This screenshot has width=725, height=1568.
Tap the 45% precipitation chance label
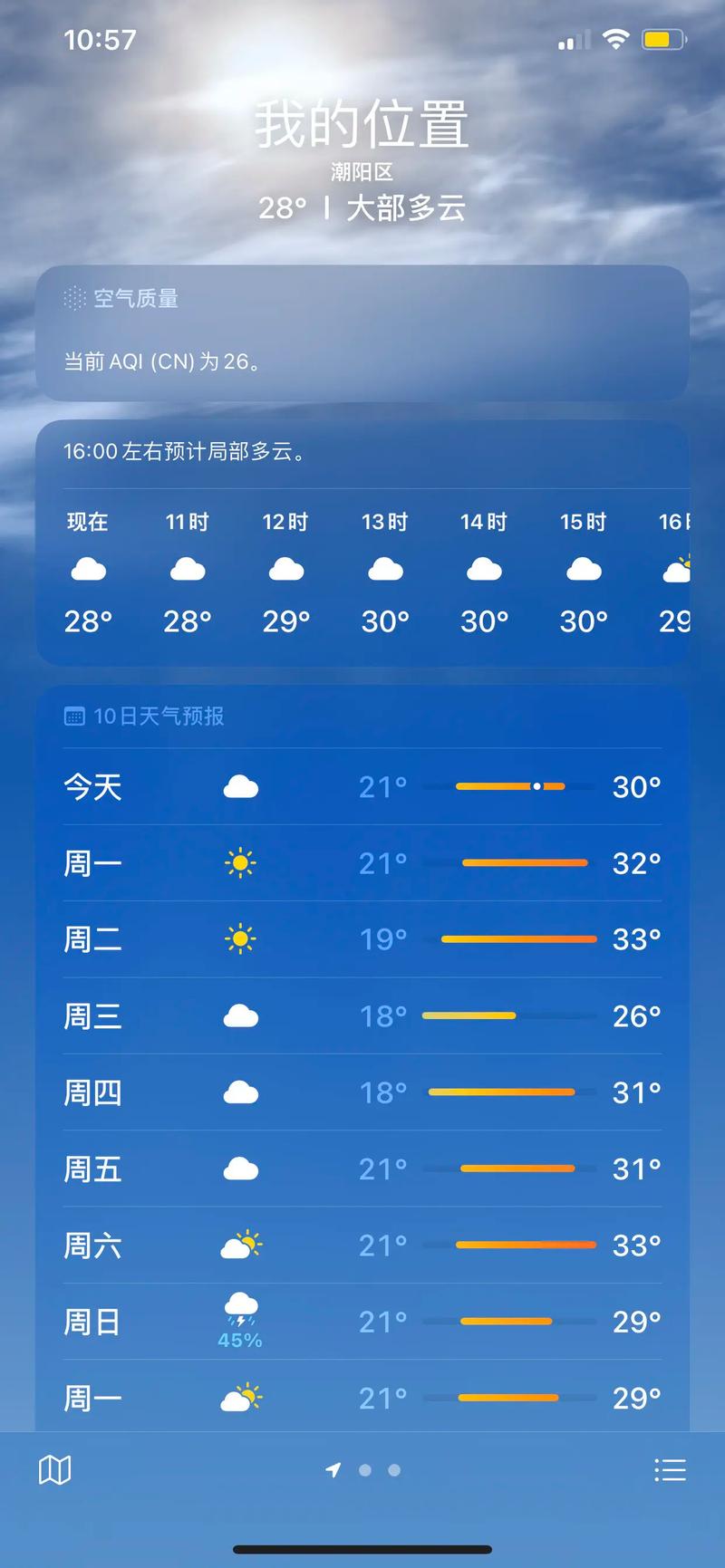coord(238,1341)
